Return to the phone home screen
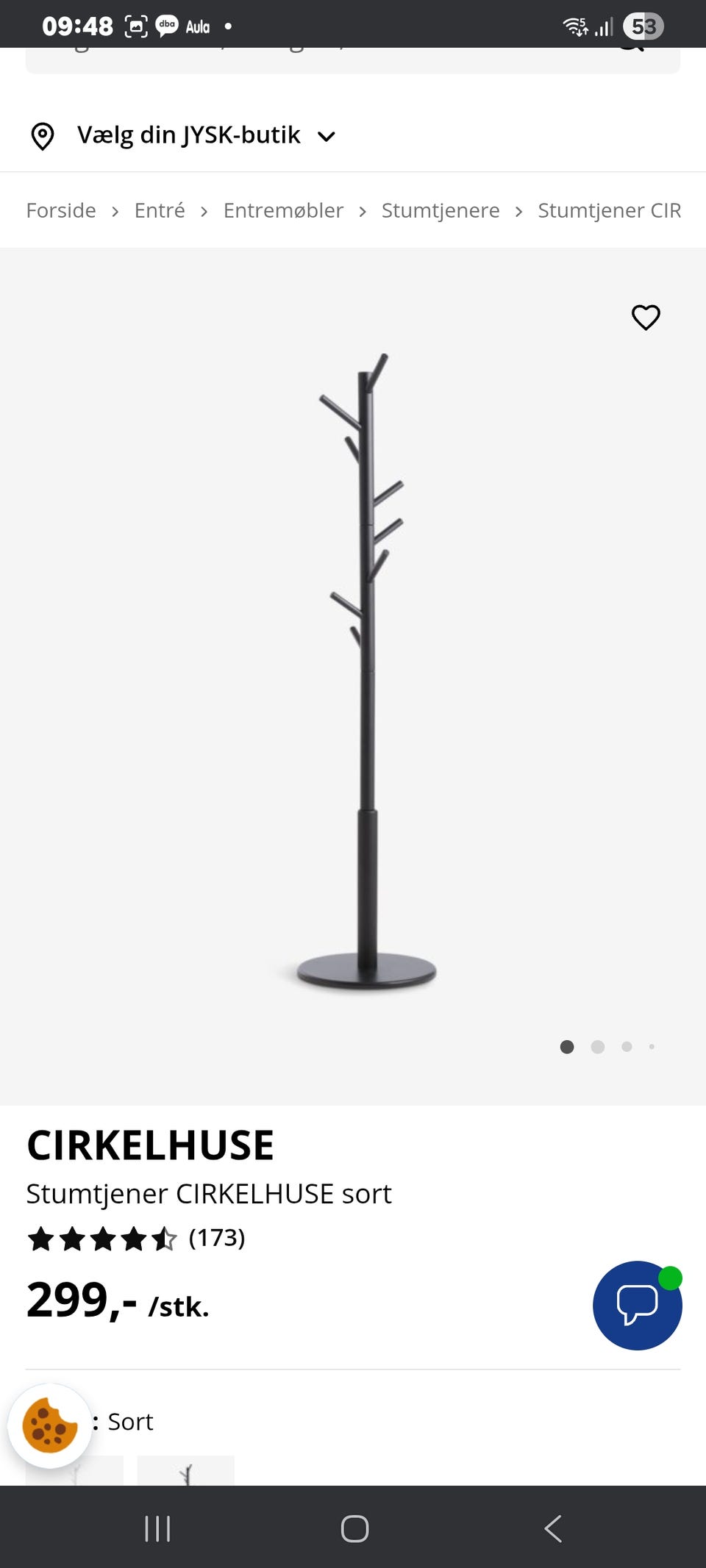The image size is (706, 1568). (x=354, y=1528)
